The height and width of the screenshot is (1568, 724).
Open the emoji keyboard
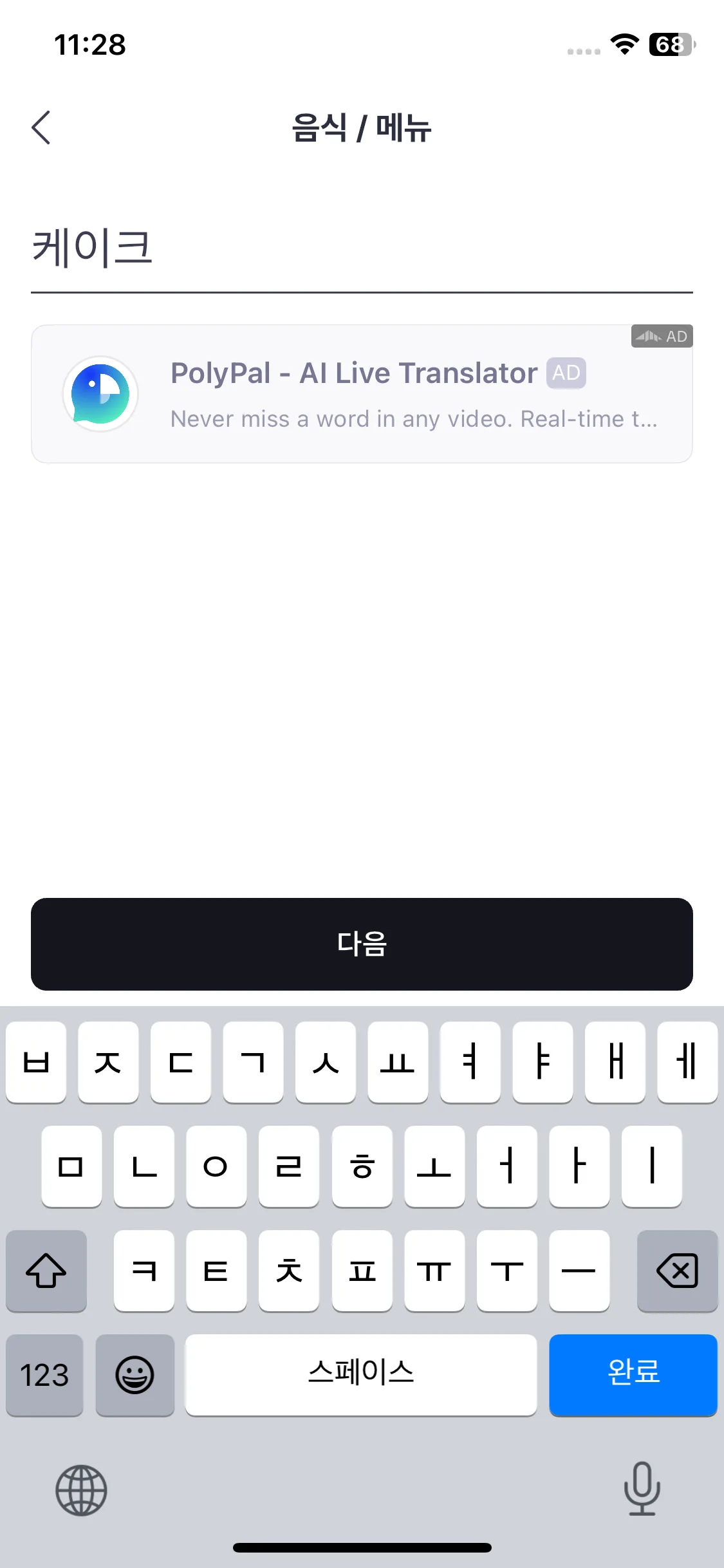coord(135,1375)
